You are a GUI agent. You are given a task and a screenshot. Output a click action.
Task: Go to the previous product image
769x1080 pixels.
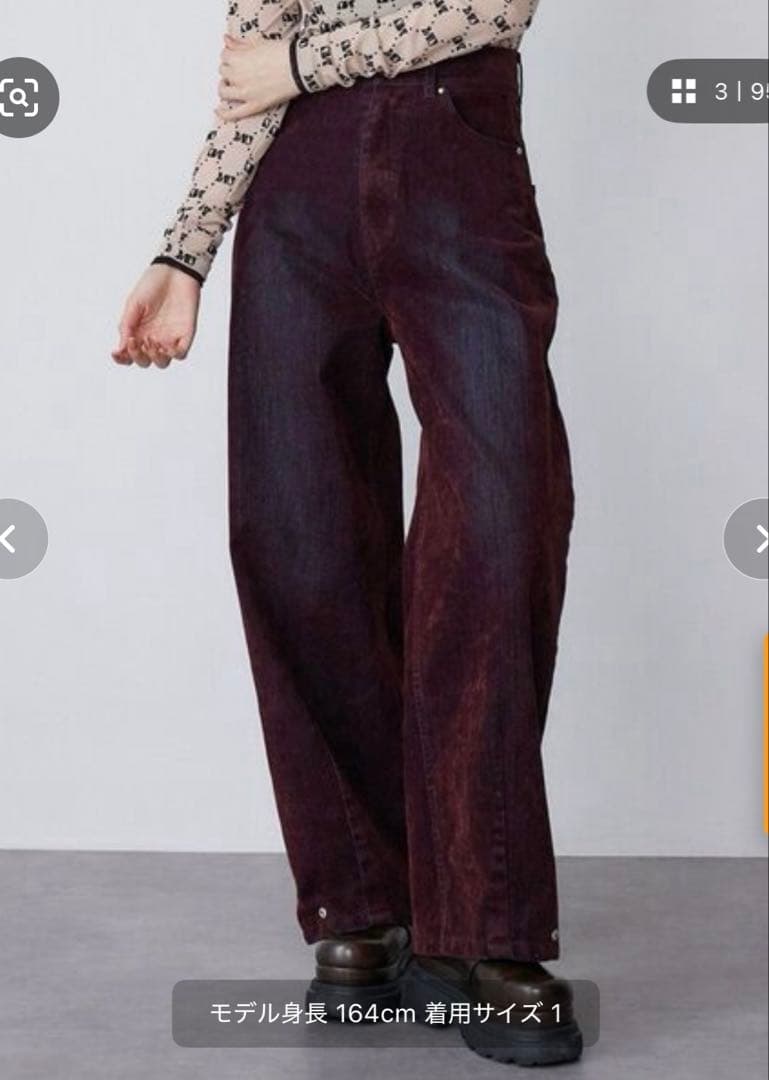[x=14, y=539]
